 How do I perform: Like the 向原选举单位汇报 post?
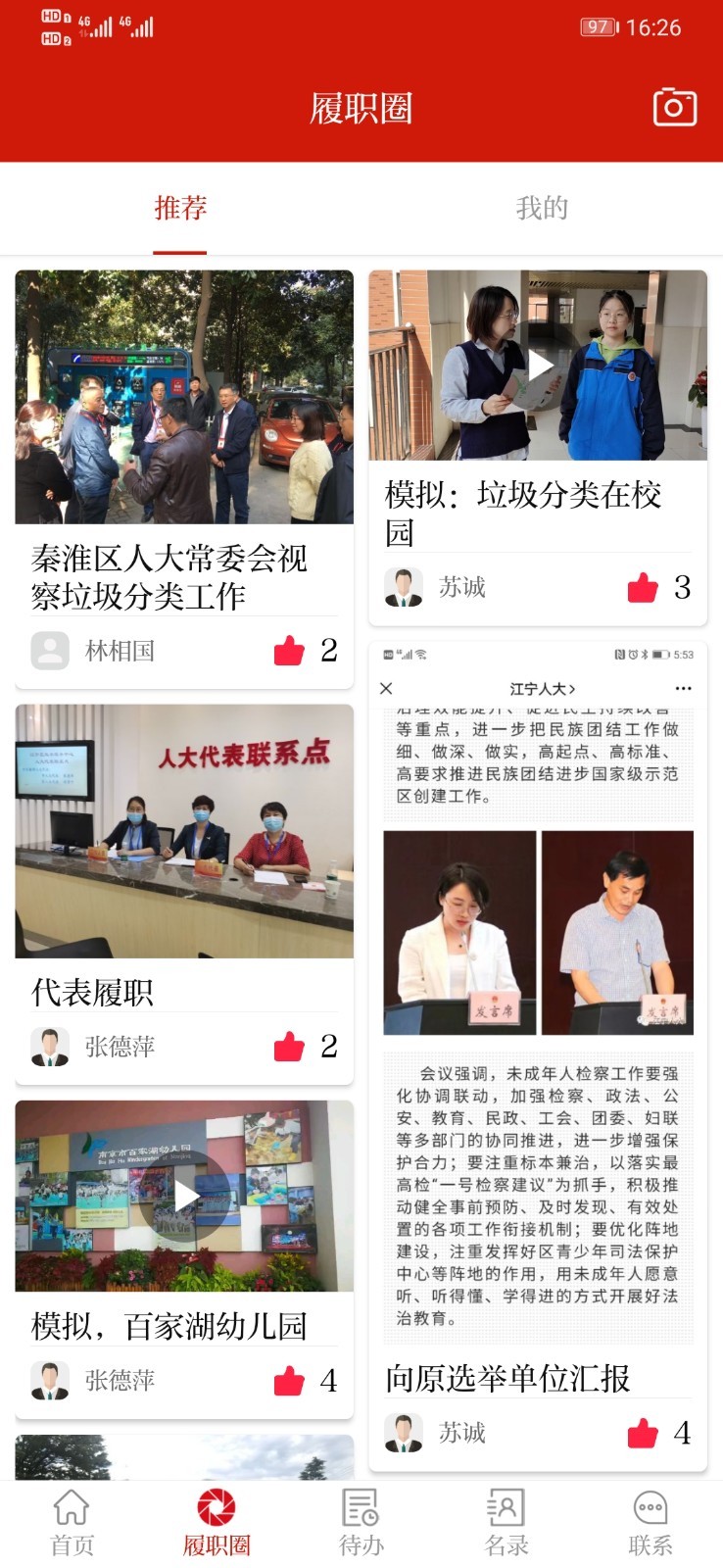point(642,1432)
